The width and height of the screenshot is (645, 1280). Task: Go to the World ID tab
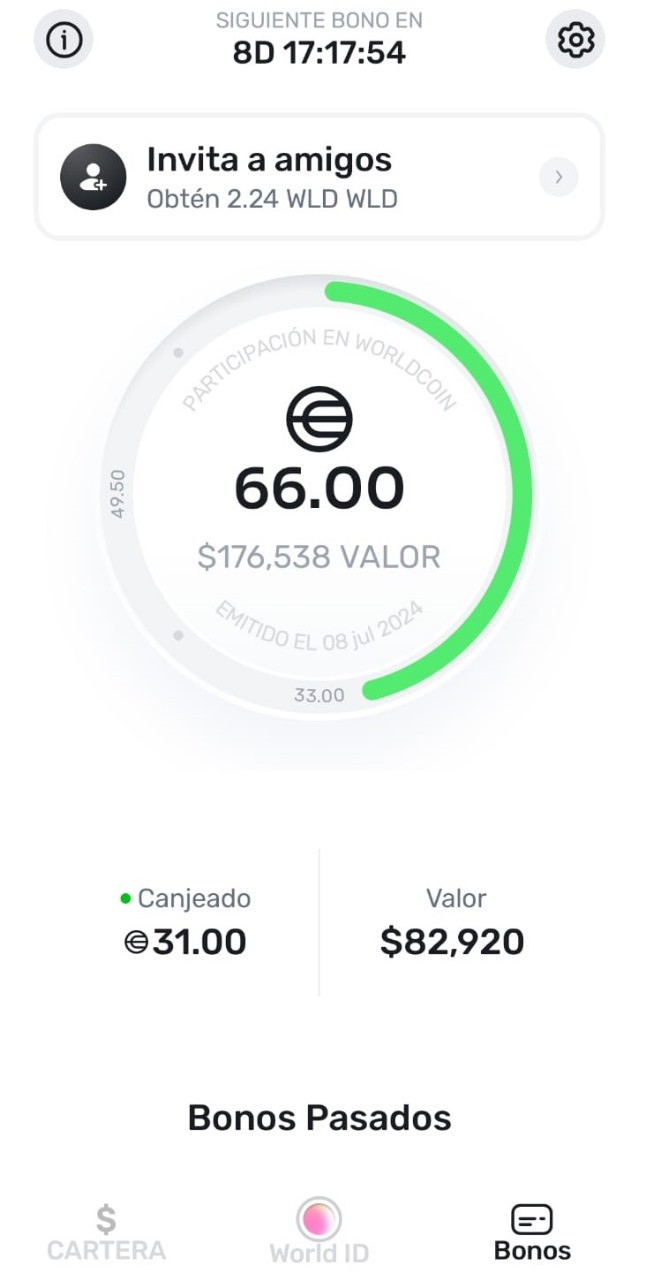(x=320, y=1232)
